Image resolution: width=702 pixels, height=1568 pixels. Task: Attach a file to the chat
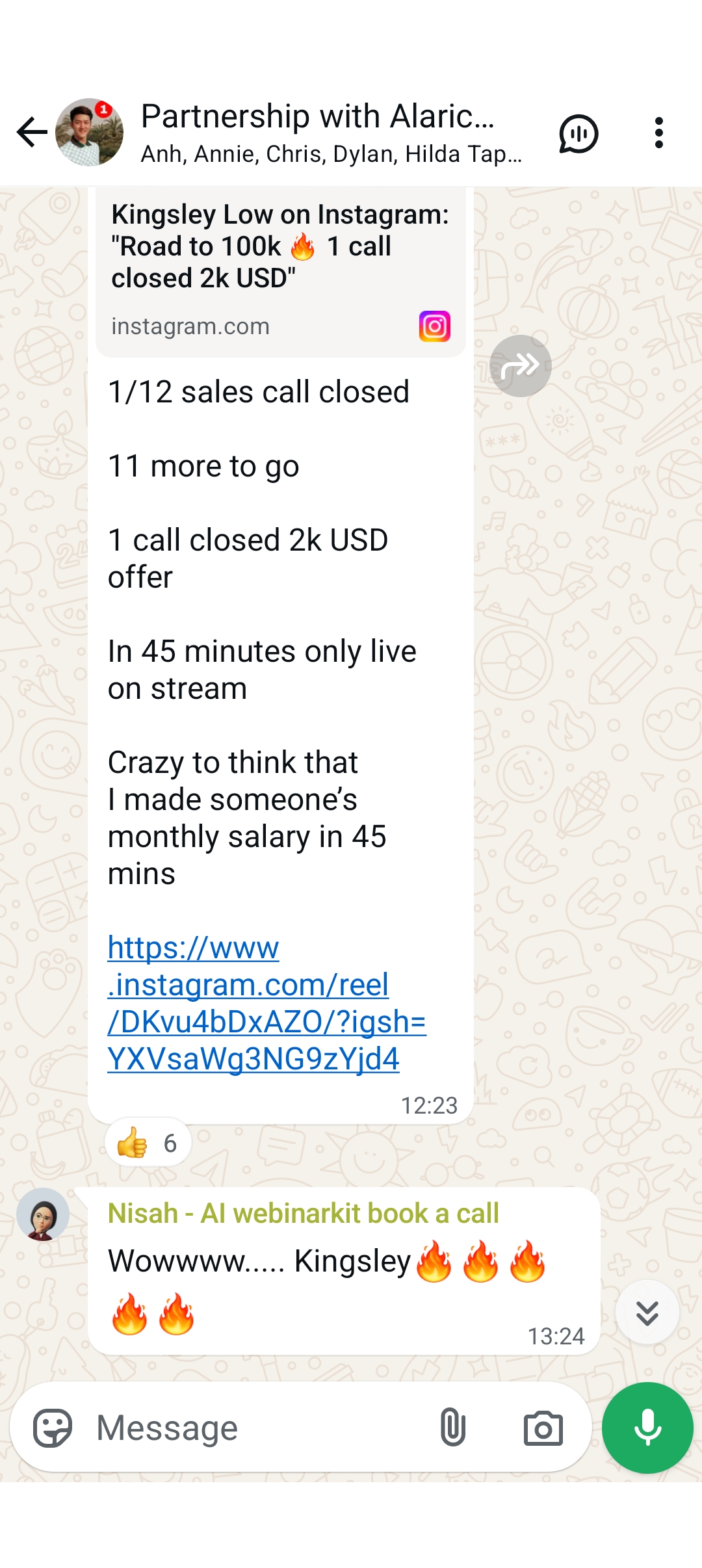pyautogui.click(x=453, y=1428)
